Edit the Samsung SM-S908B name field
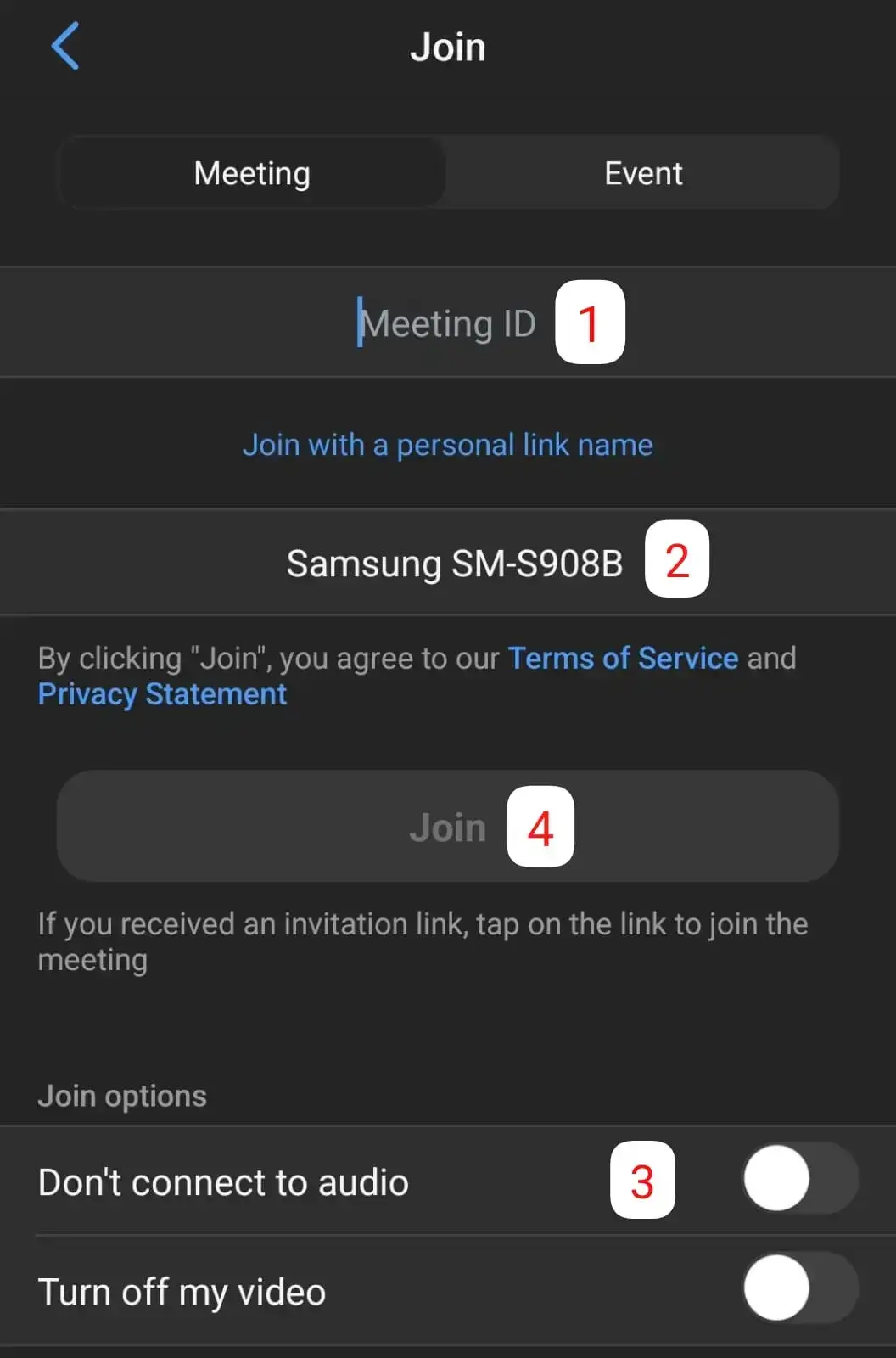 tap(454, 564)
